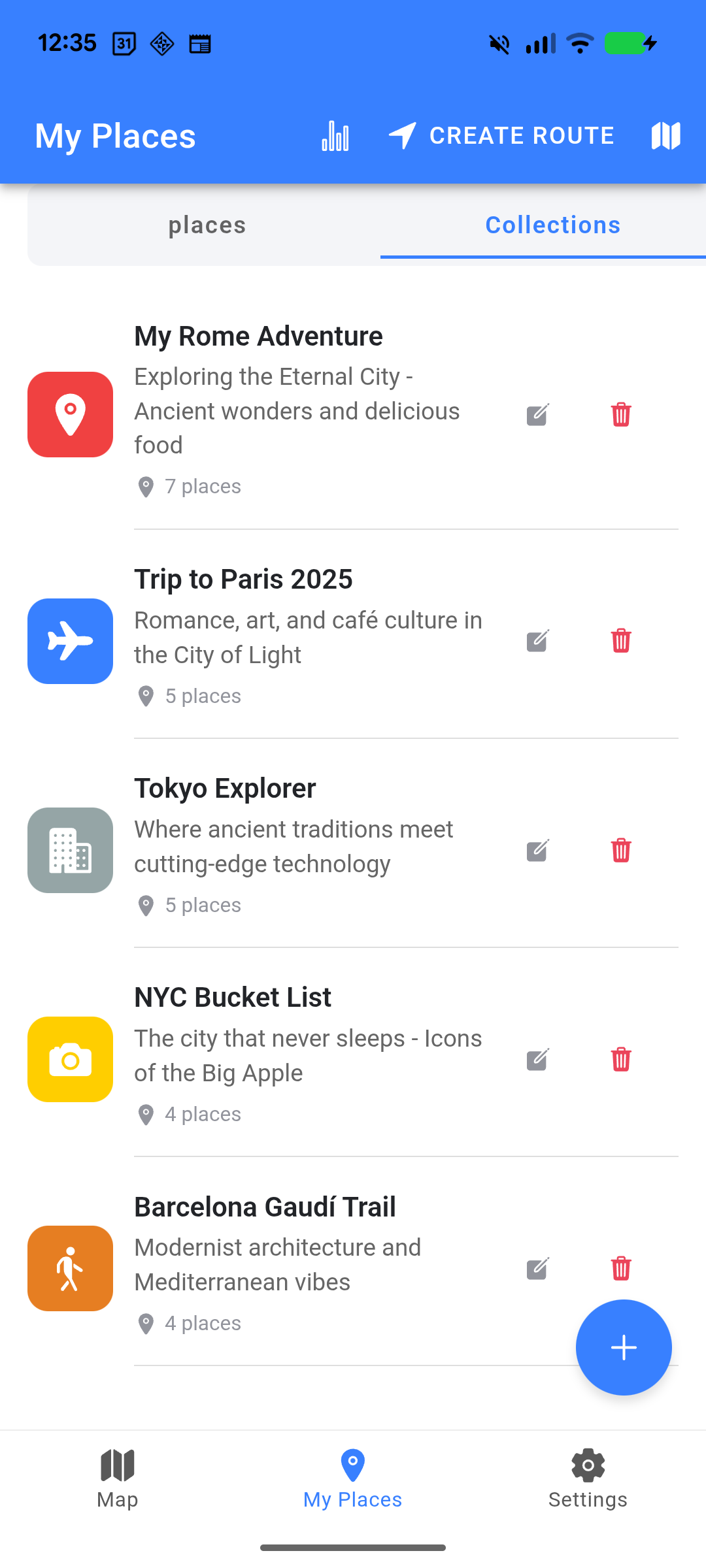Image resolution: width=706 pixels, height=1568 pixels.
Task: Edit the Tokyo Explorer collection
Action: coord(536,850)
